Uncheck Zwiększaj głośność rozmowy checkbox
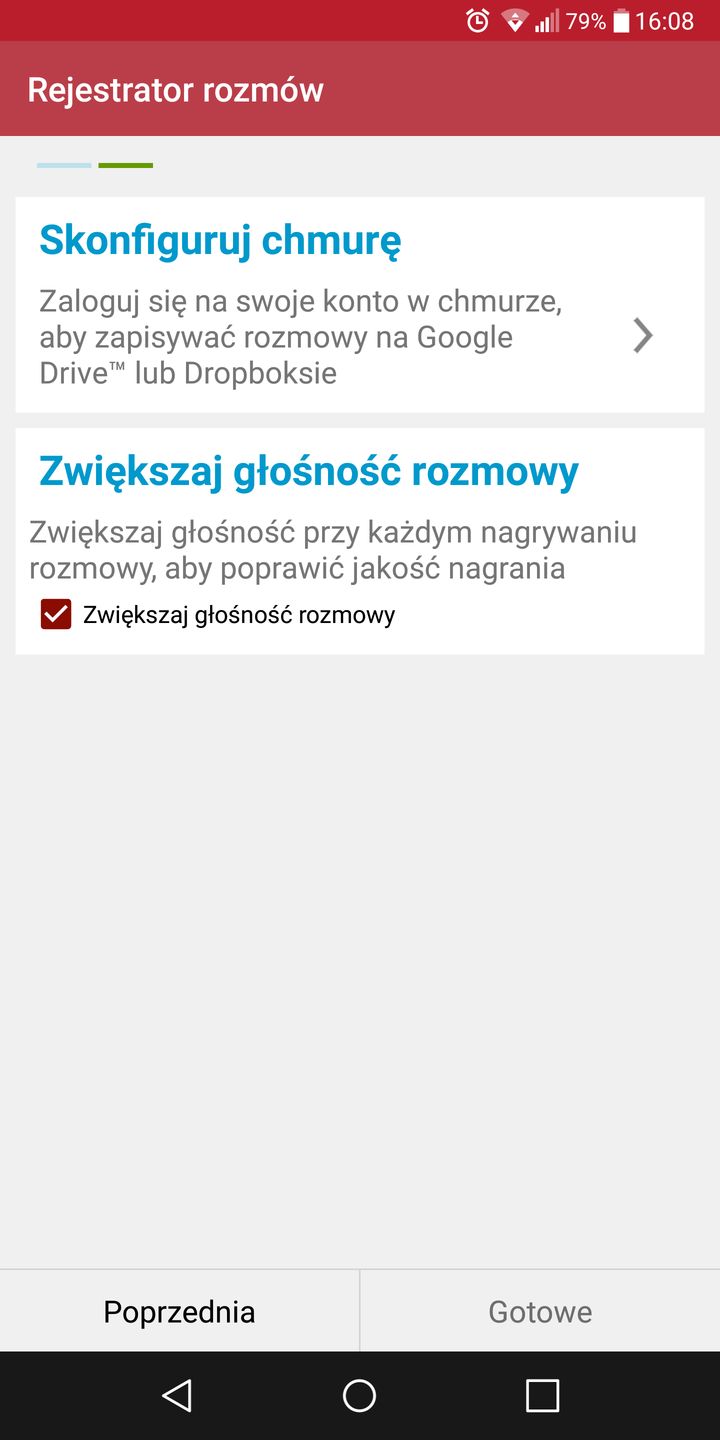720x1440 pixels. click(55, 614)
